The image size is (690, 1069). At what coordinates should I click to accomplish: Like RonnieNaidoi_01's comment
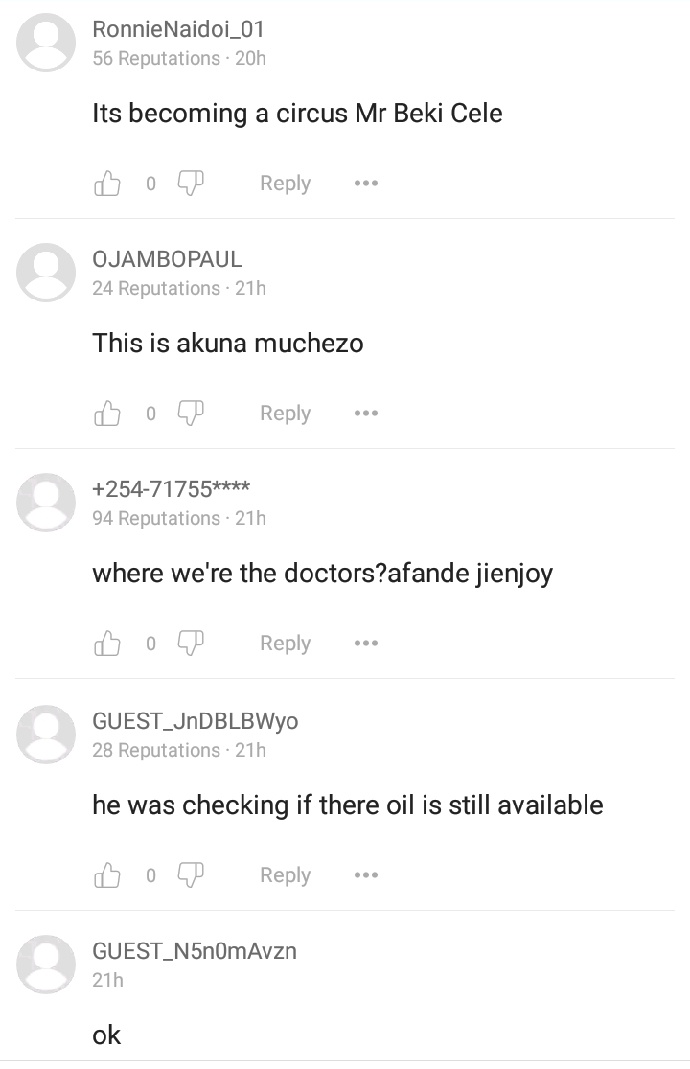(107, 183)
